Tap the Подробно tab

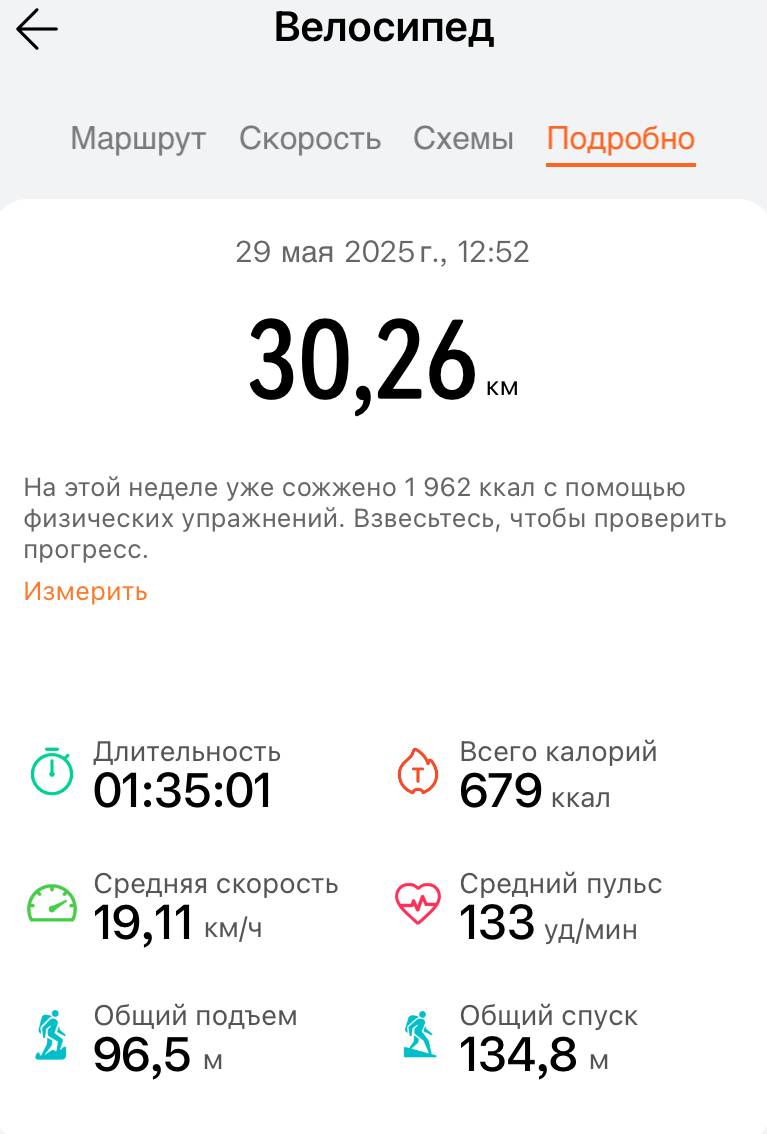pyautogui.click(x=620, y=138)
